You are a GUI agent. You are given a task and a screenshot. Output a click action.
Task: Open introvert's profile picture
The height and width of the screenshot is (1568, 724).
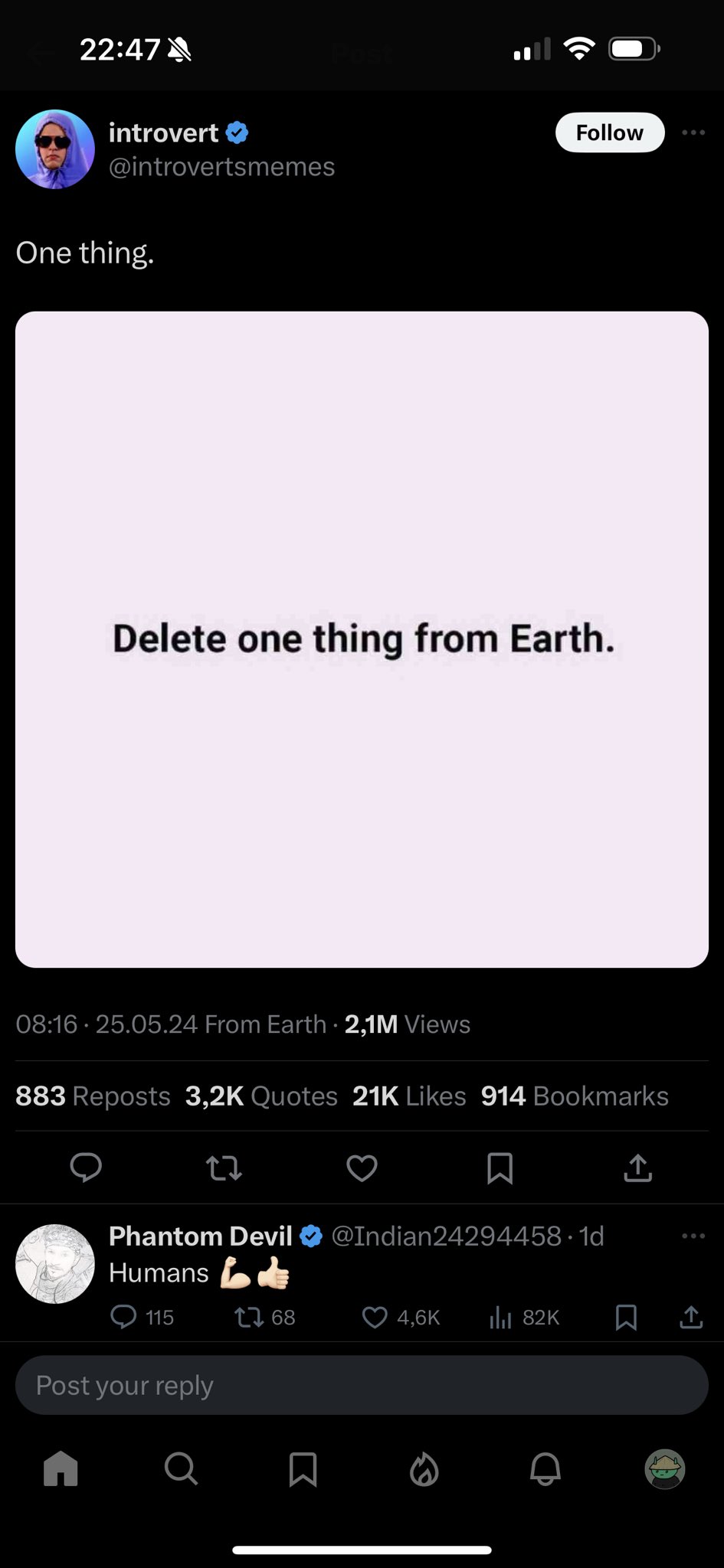[x=55, y=149]
